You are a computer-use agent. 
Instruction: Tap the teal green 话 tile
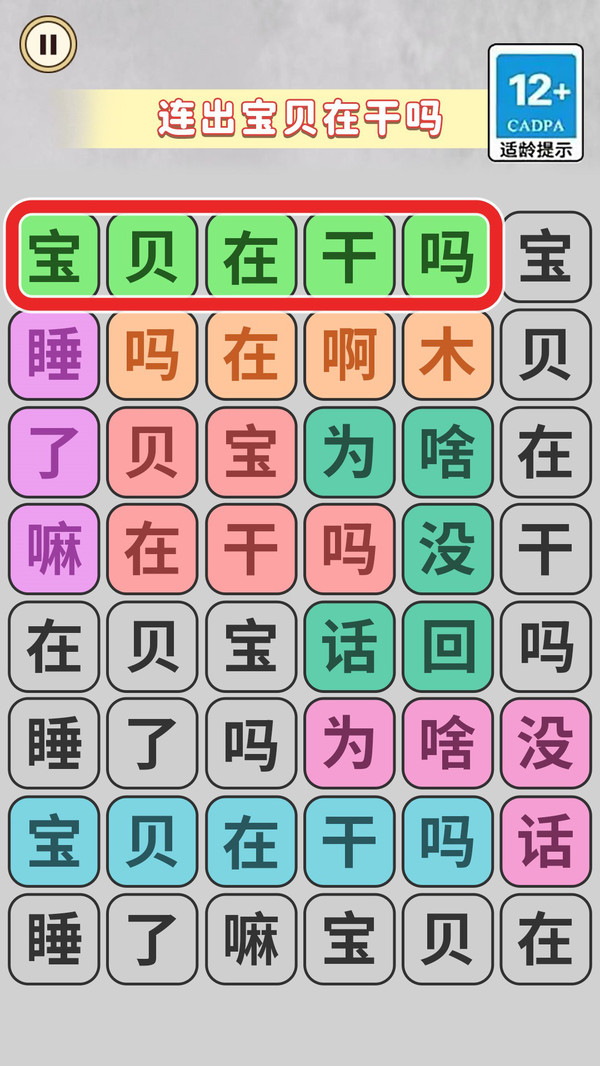(x=349, y=647)
